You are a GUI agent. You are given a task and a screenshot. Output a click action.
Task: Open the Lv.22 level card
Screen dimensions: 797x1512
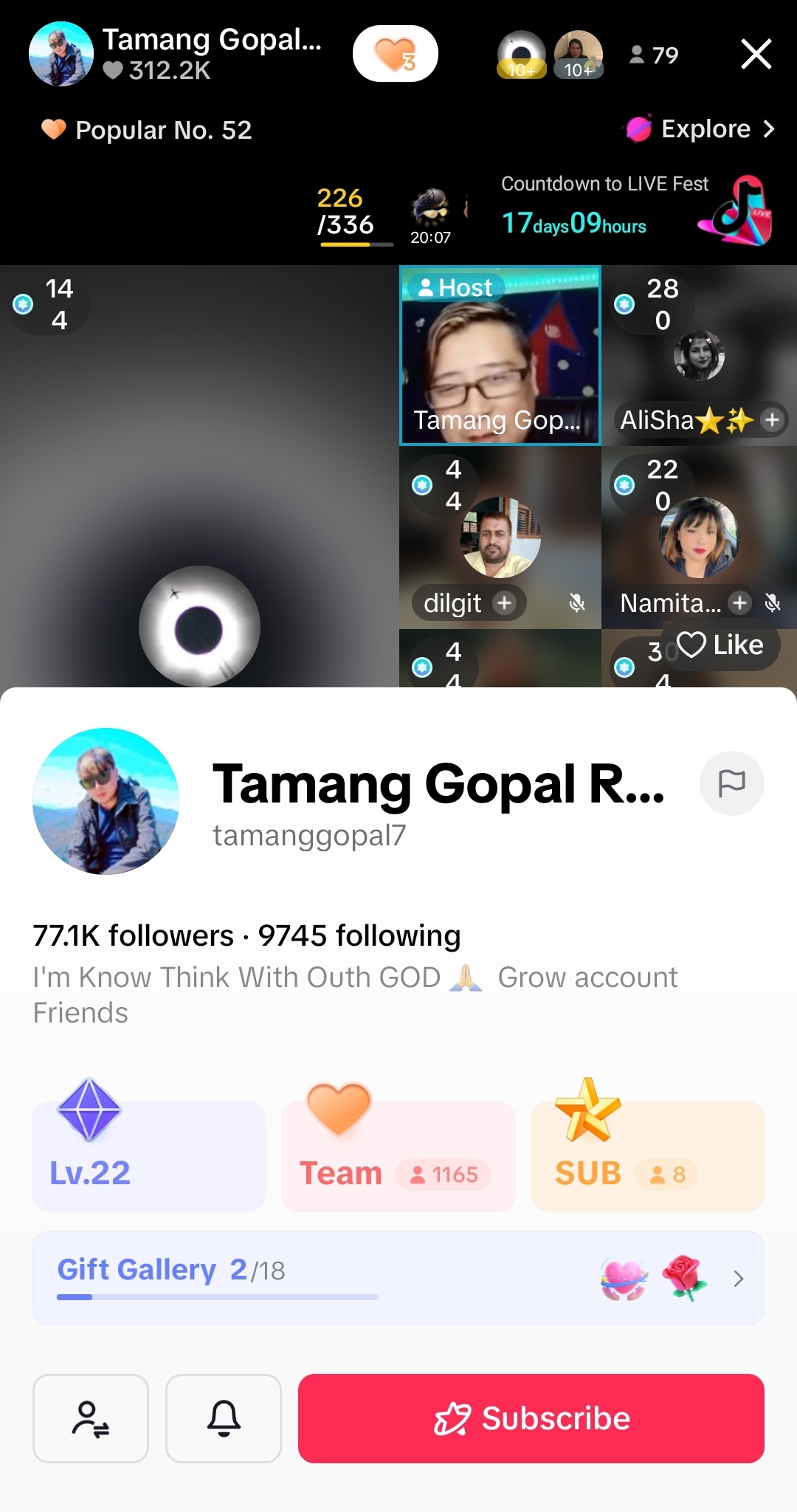coord(148,1156)
